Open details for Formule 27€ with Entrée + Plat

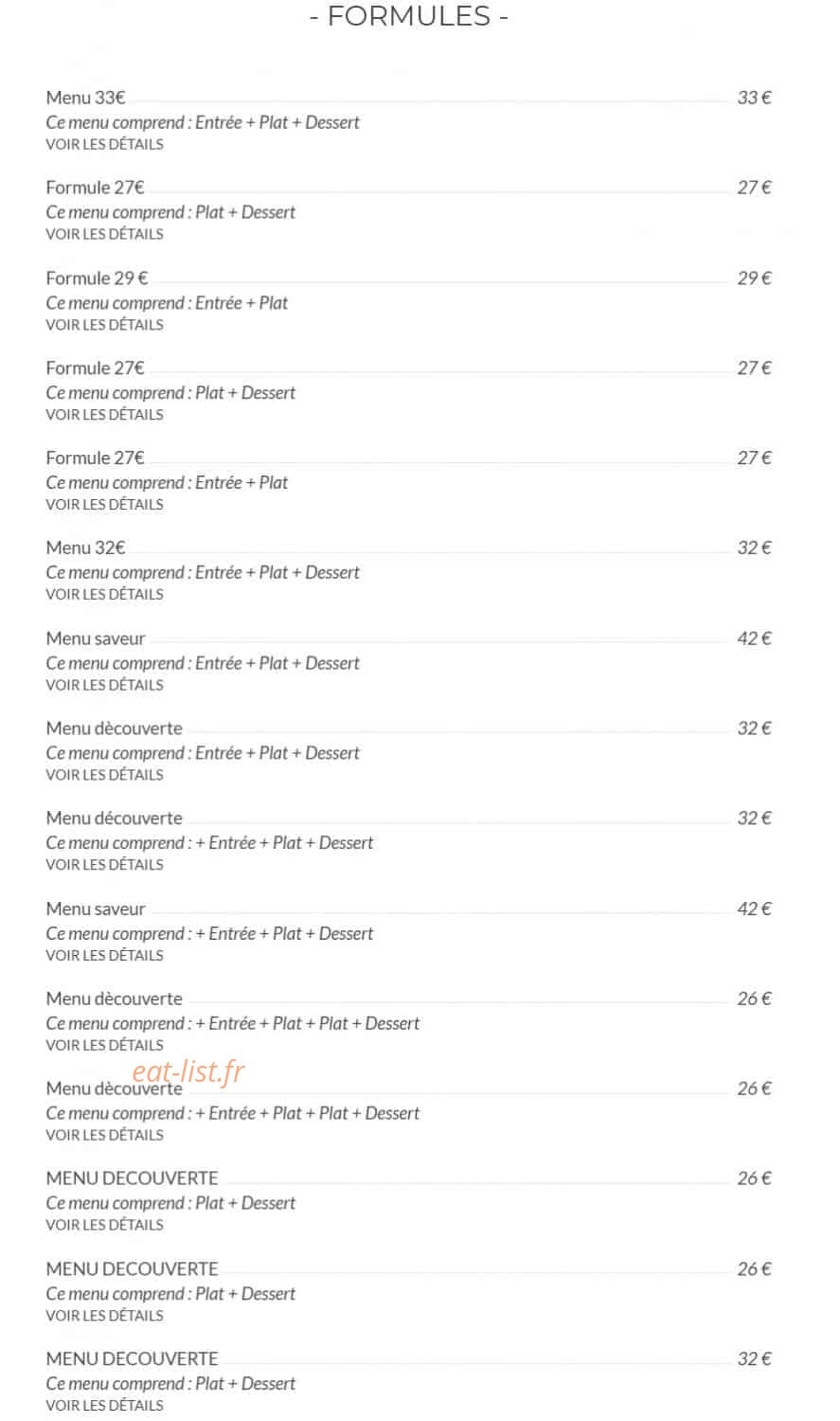point(104,504)
